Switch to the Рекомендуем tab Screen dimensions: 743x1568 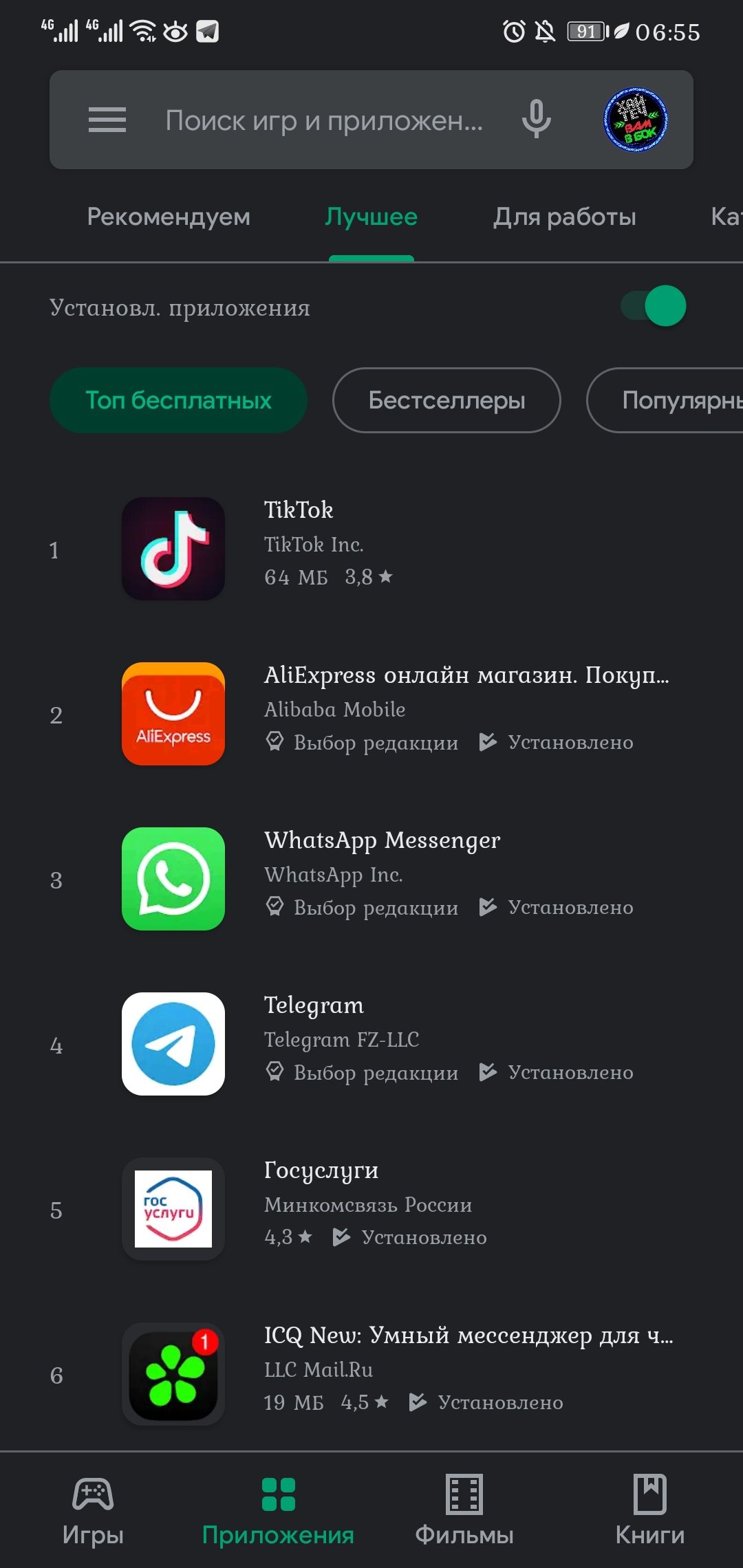pos(169,217)
